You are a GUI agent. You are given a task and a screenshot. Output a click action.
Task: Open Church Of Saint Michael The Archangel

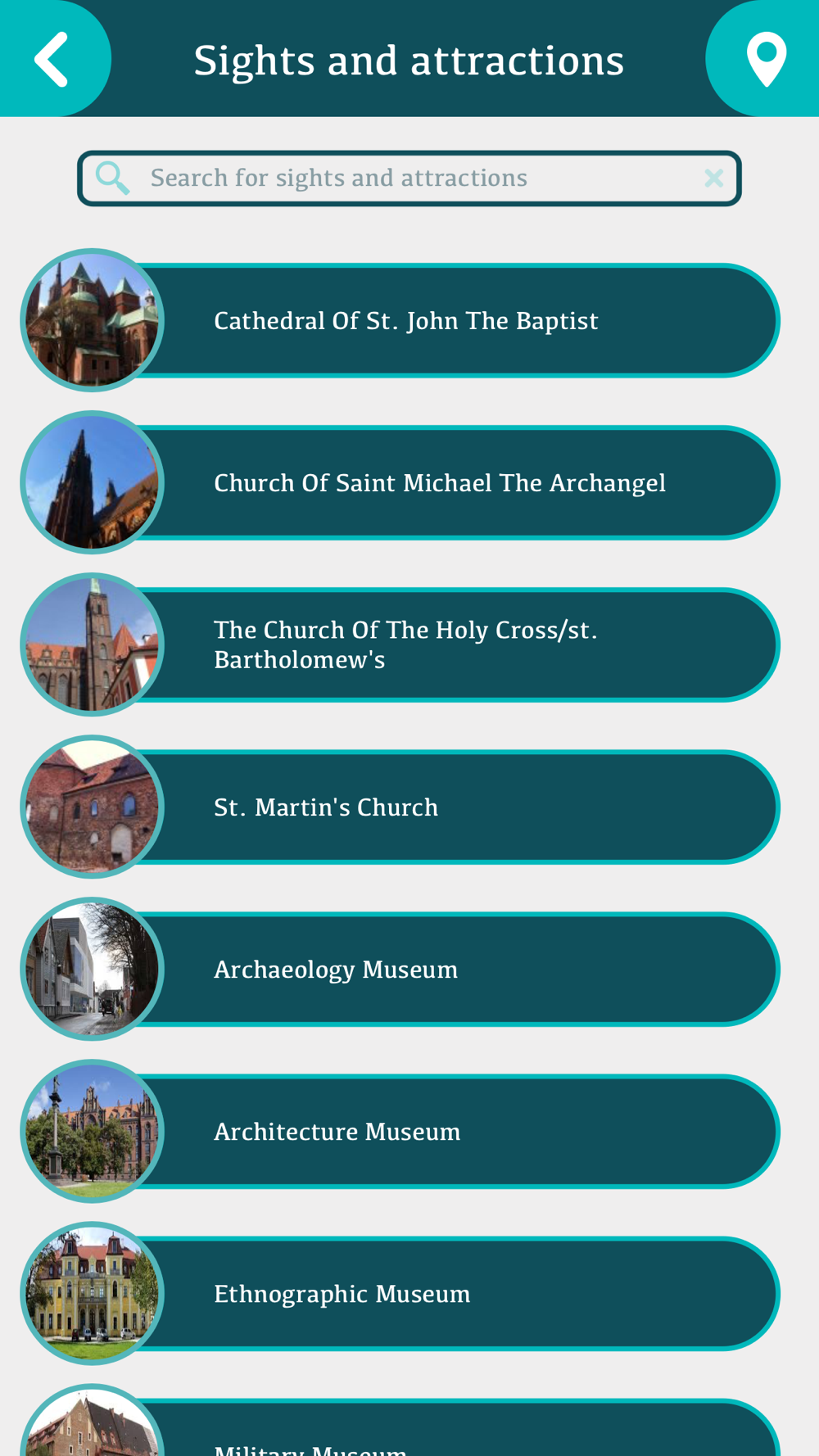(400, 482)
